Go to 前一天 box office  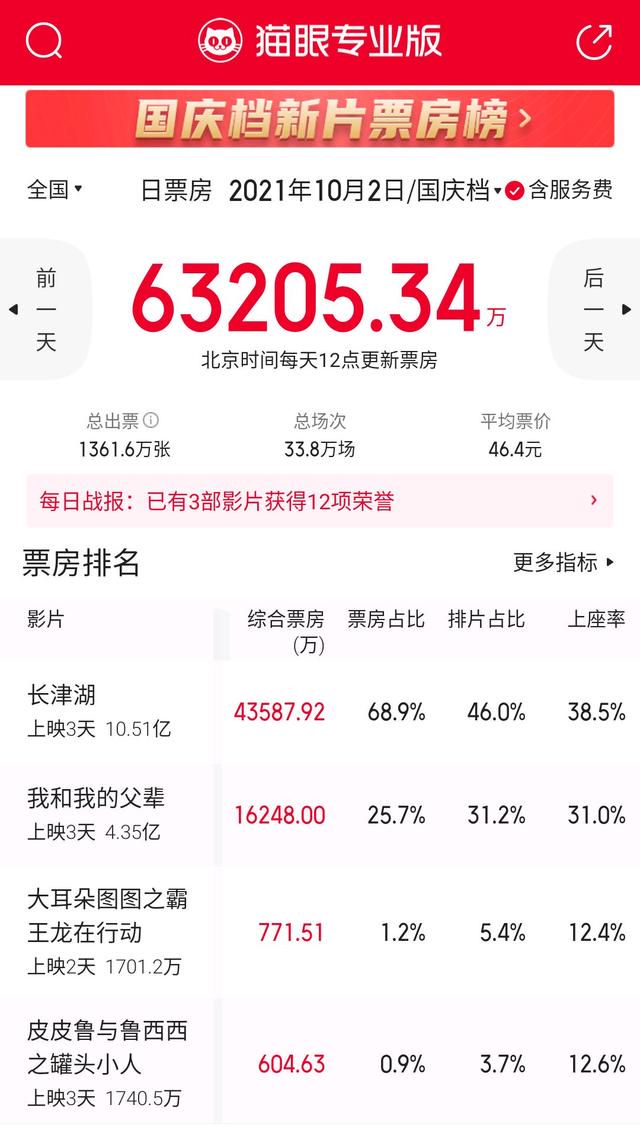45,310
